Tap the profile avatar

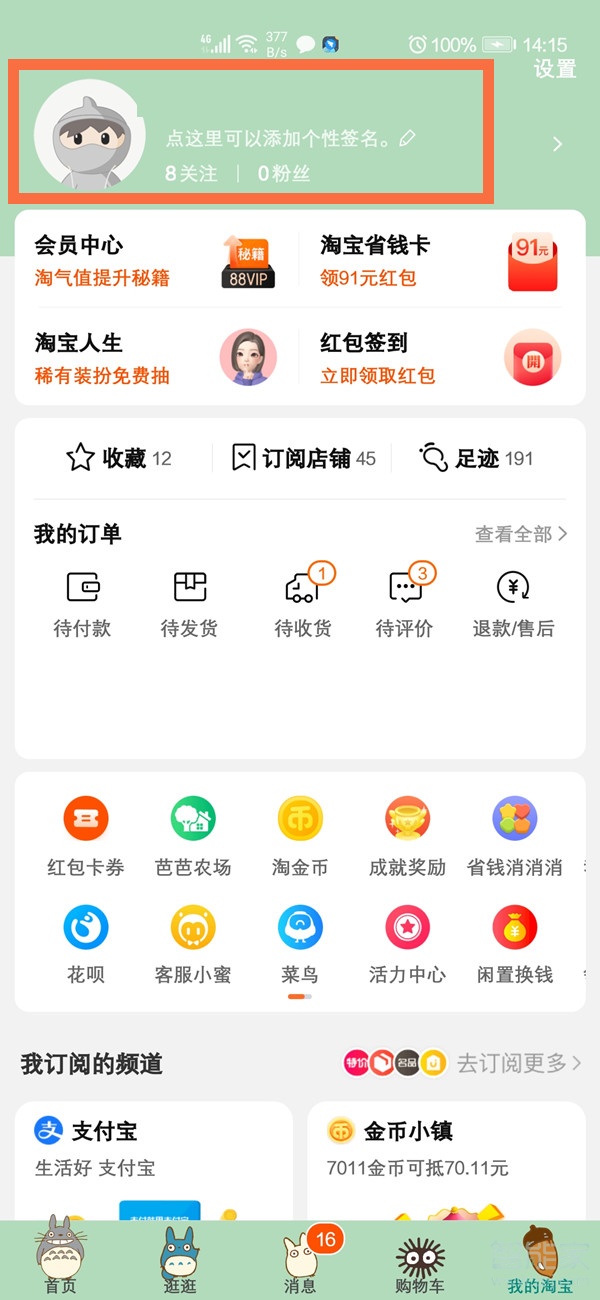pos(84,135)
